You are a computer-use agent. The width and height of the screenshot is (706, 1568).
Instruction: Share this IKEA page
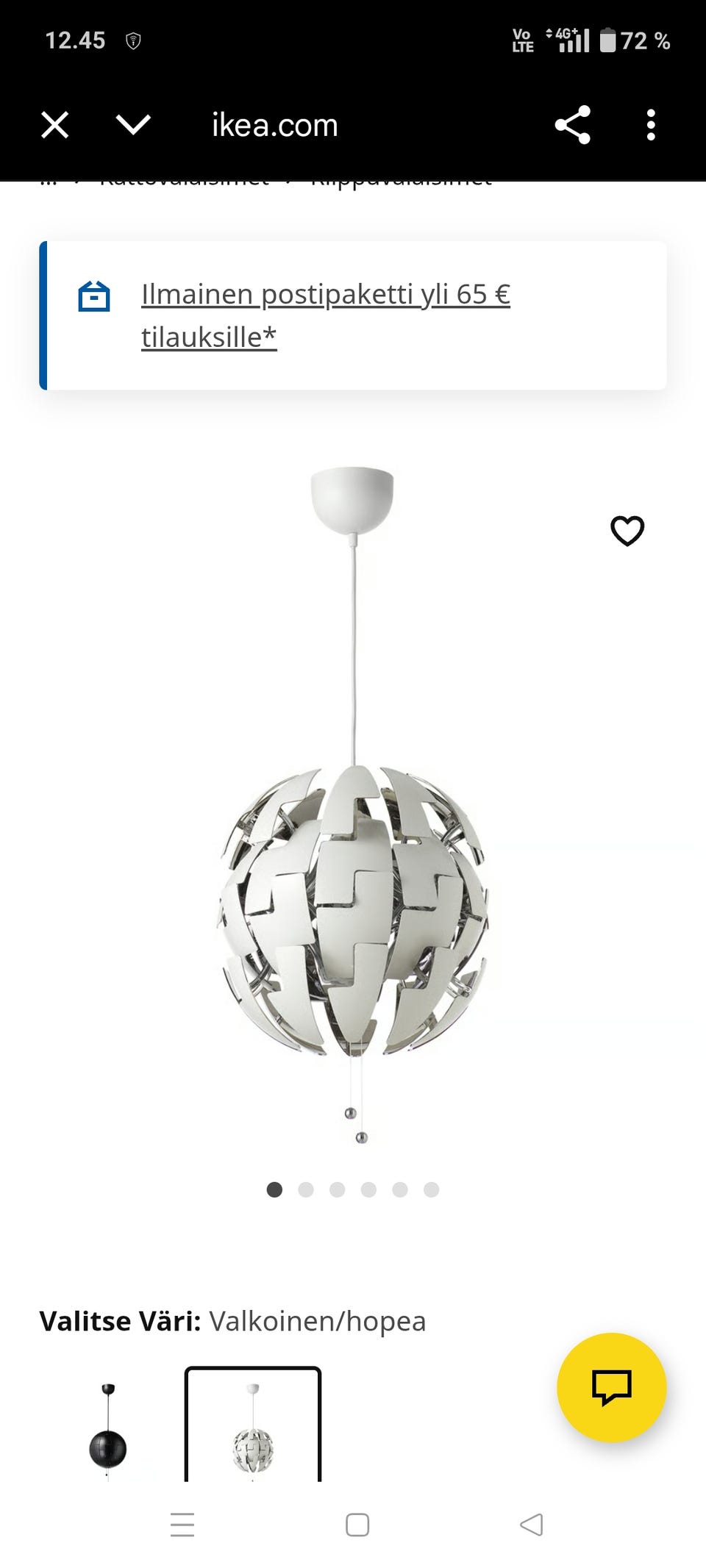pos(573,125)
